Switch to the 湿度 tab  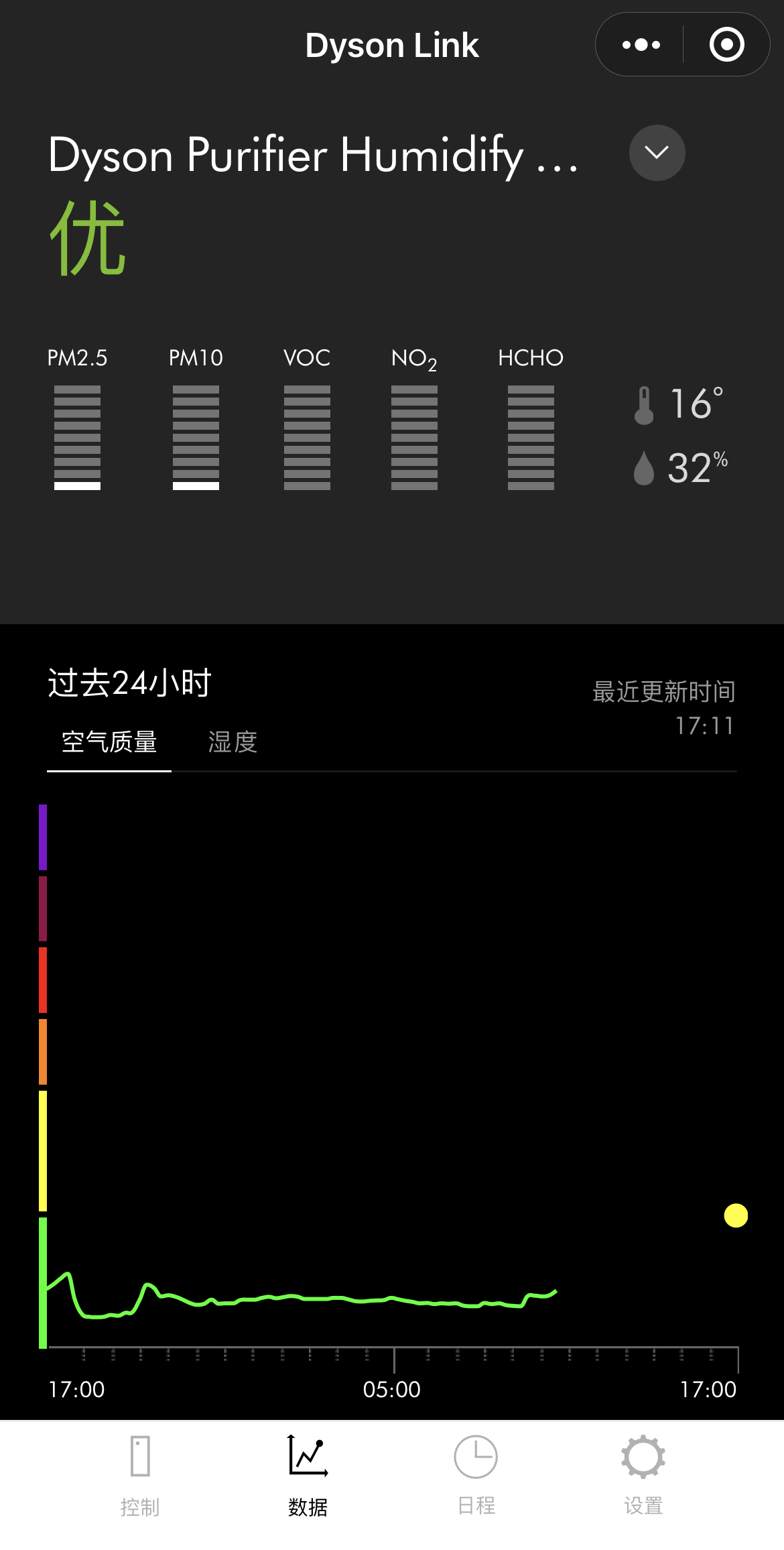click(233, 742)
